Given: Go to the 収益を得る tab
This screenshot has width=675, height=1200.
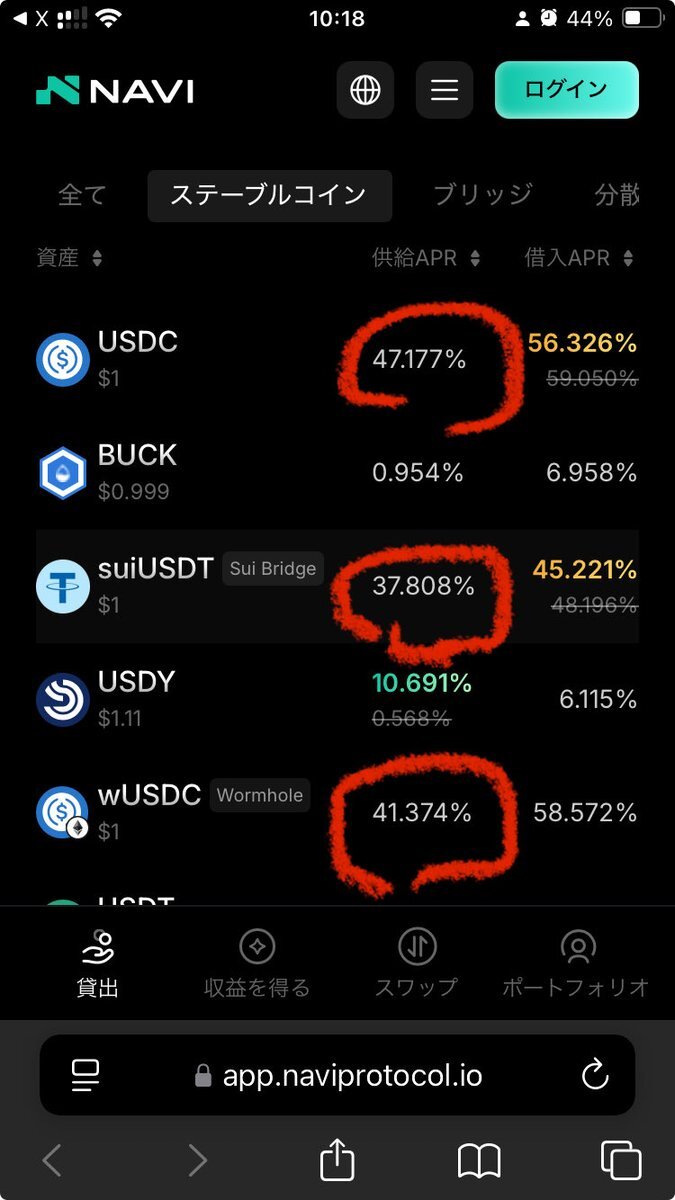Looking at the screenshot, I should (257, 964).
